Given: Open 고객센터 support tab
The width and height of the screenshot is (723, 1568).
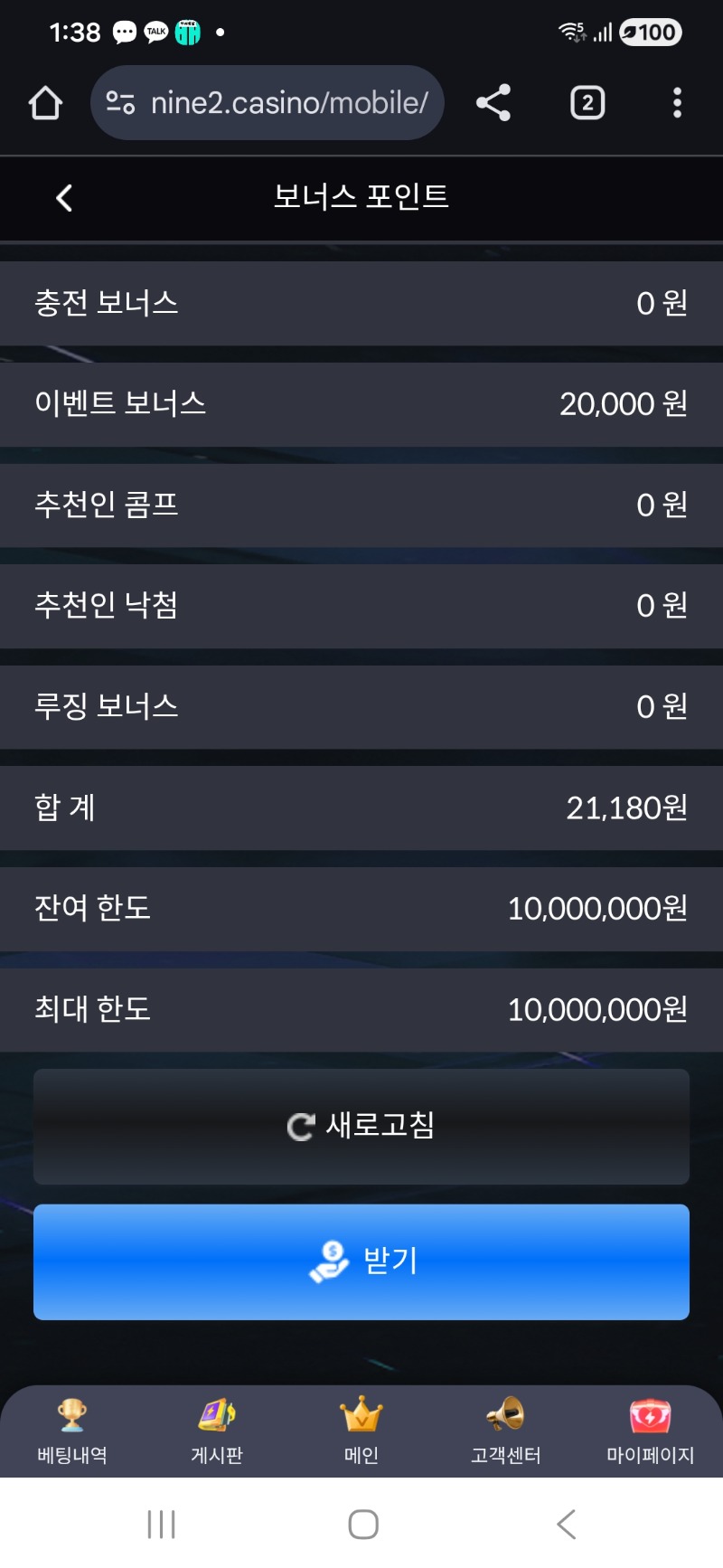Looking at the screenshot, I should (506, 1431).
